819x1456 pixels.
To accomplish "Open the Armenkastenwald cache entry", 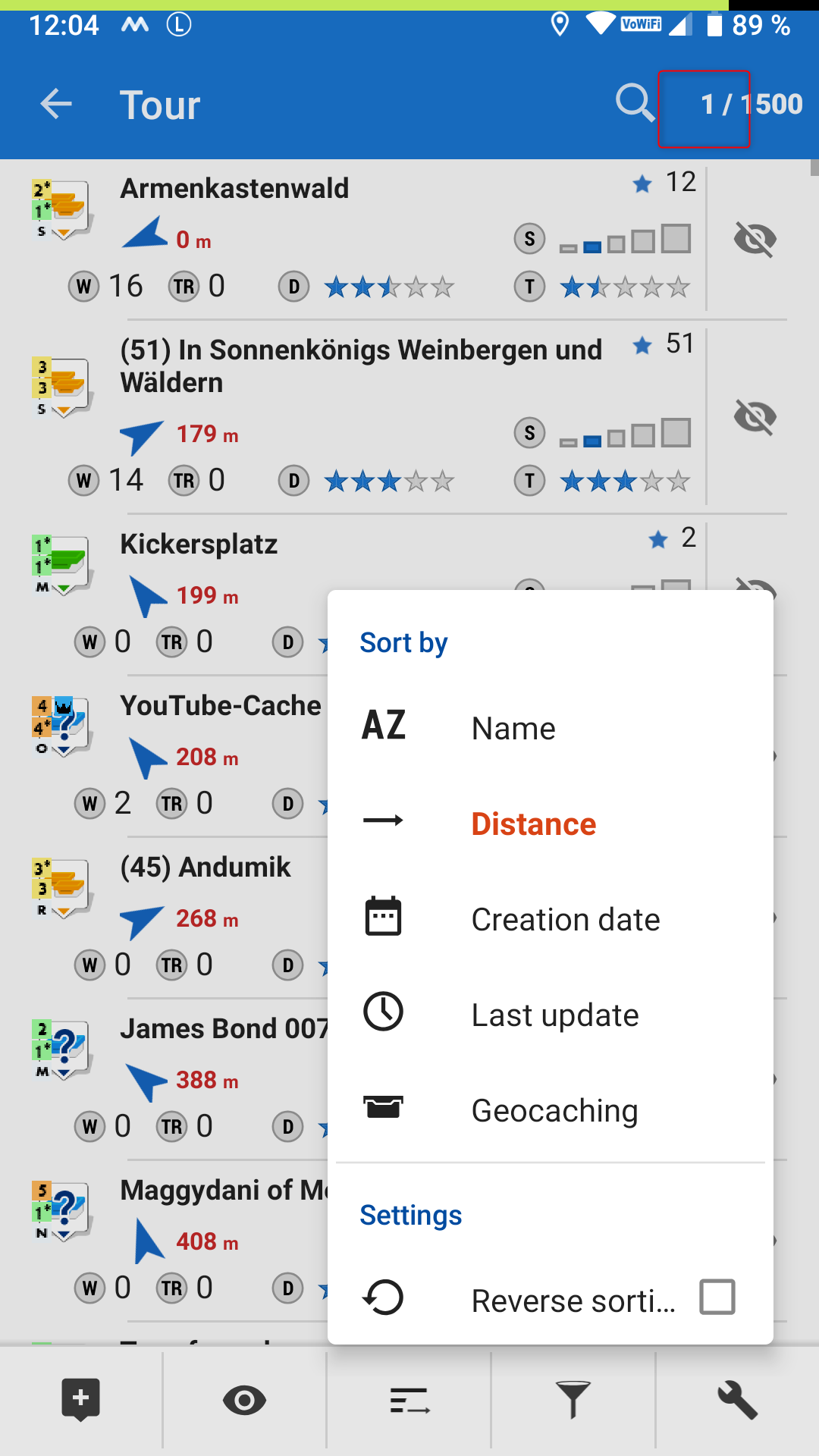I will click(234, 190).
